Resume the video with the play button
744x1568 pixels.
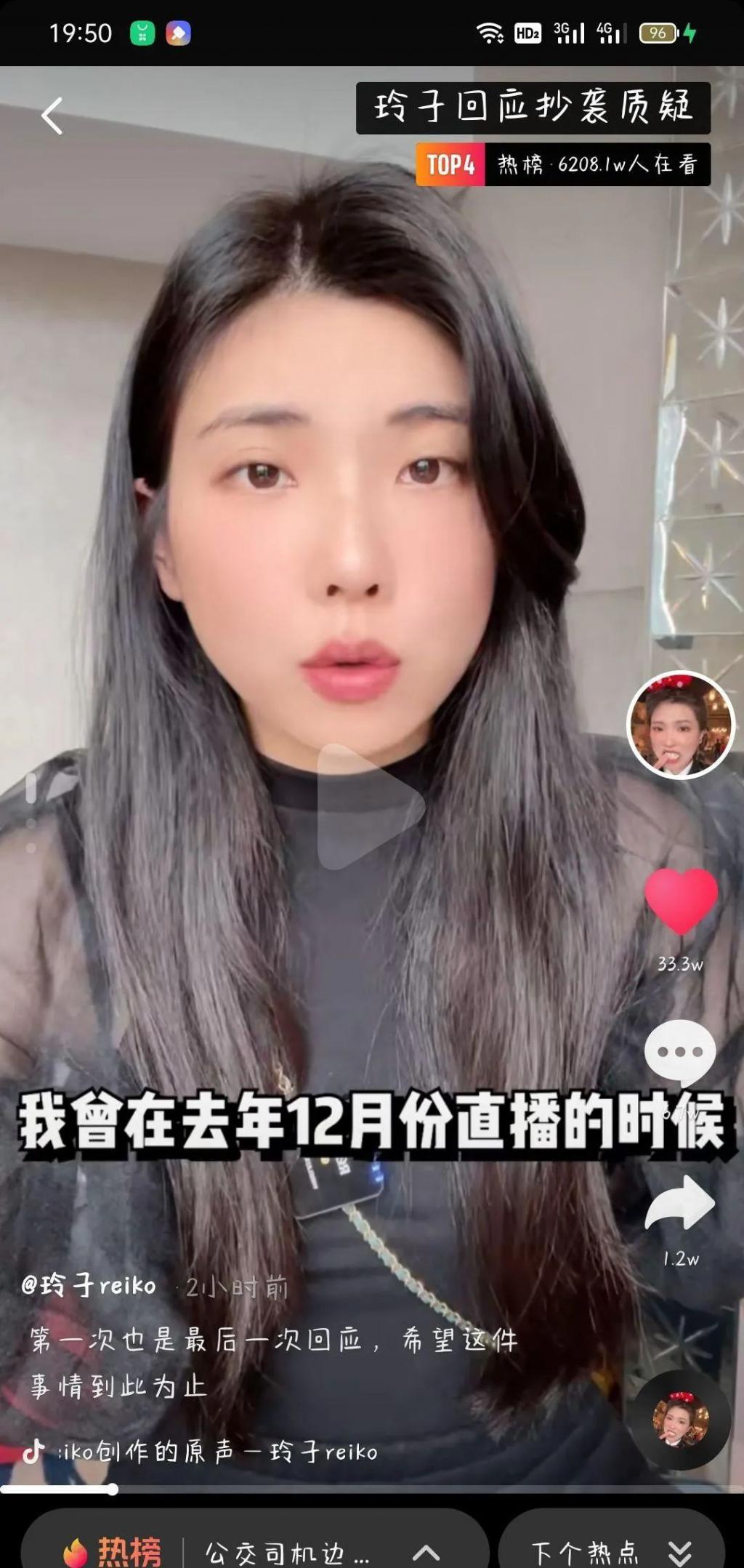(x=370, y=806)
